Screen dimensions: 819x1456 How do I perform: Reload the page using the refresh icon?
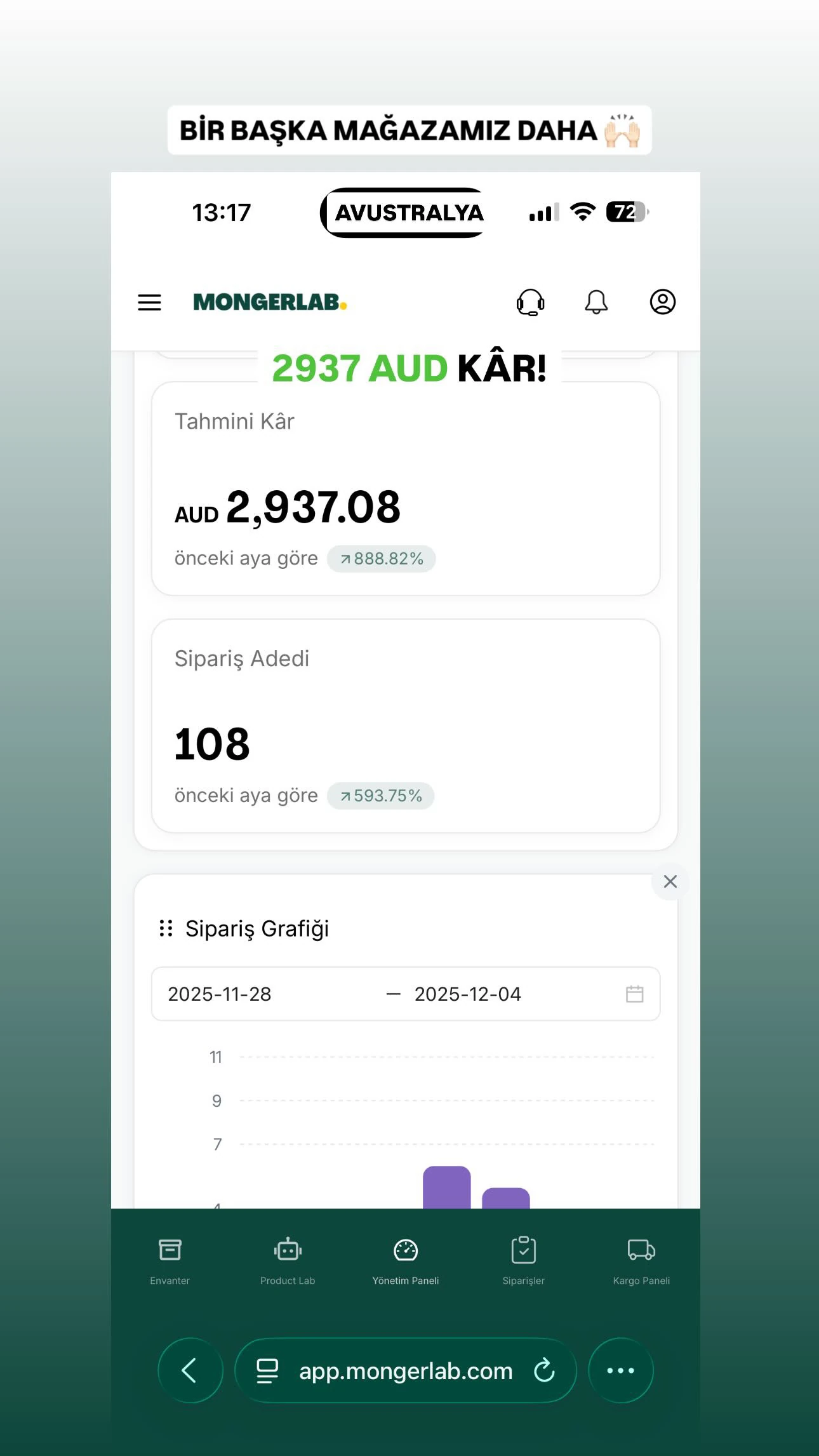[545, 1370]
